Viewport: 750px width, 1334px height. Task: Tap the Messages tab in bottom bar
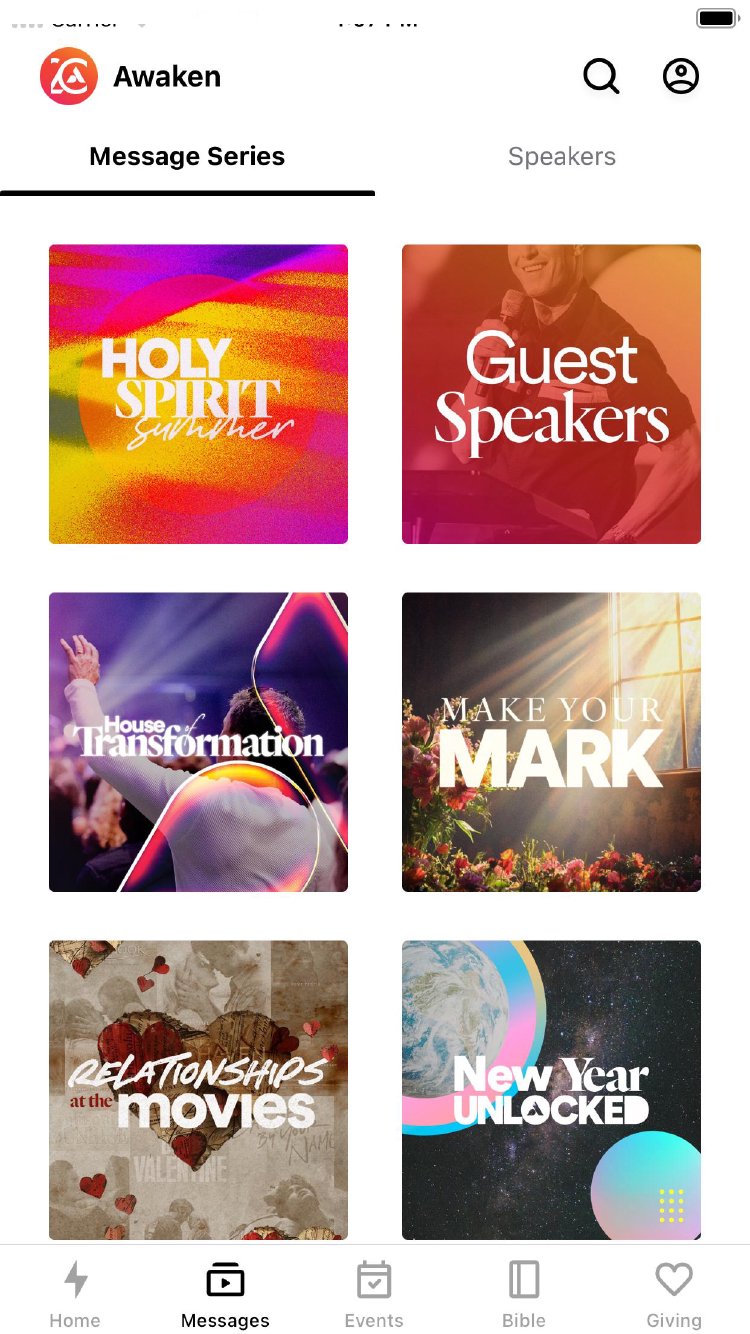(x=225, y=1294)
